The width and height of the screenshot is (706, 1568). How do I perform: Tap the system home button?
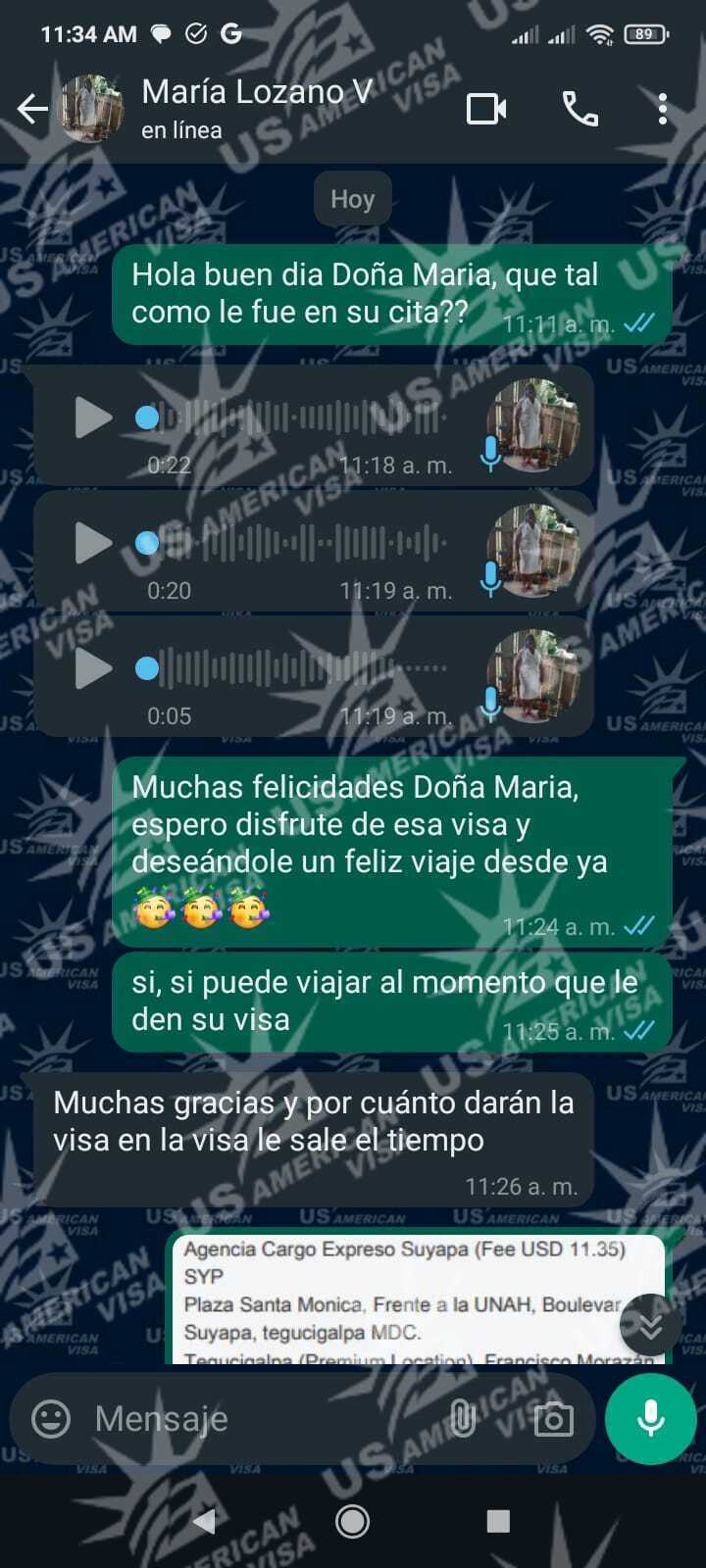[352, 1521]
